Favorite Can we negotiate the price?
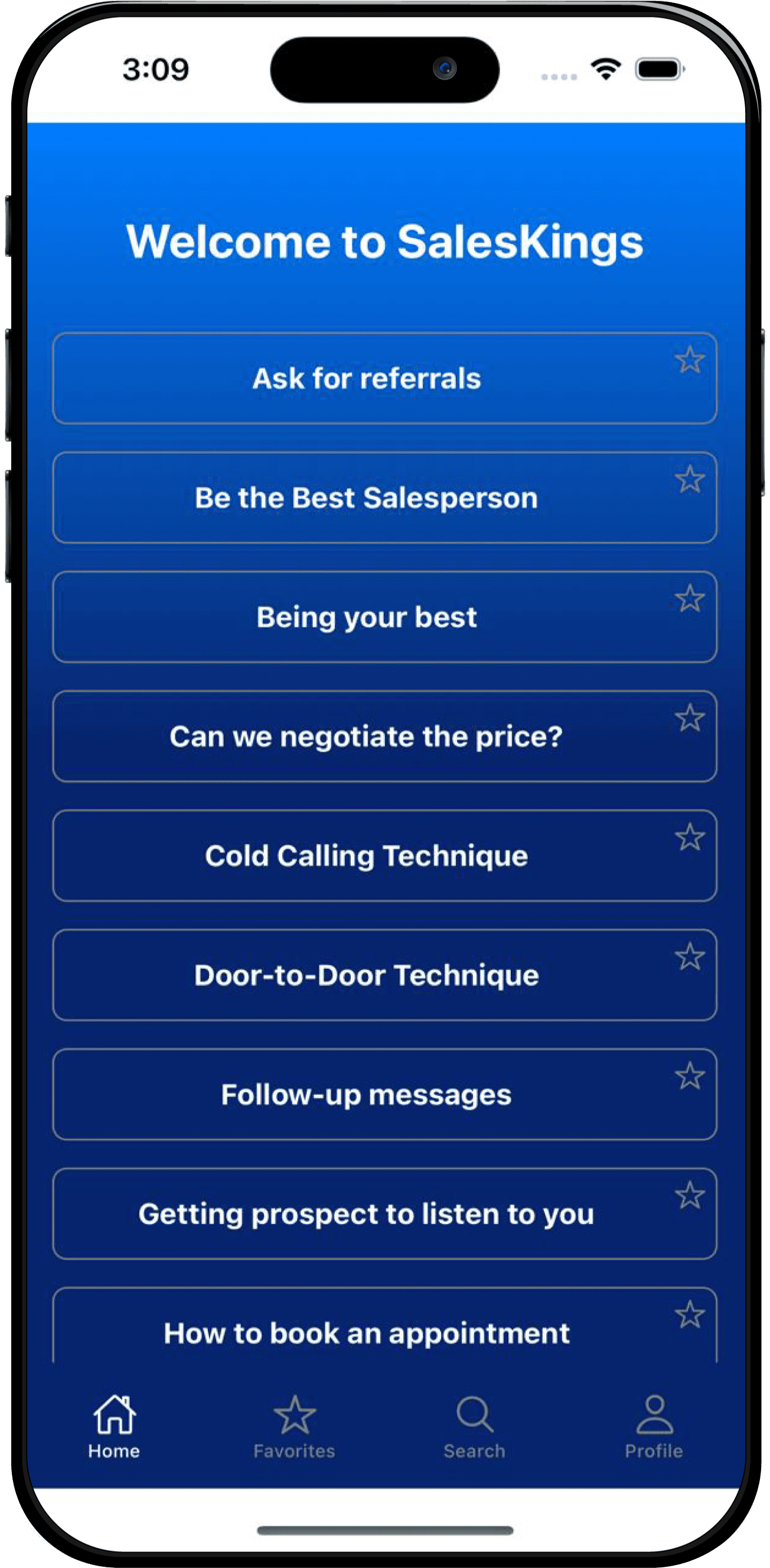Screen dimensions: 770x1568 (x=690, y=717)
